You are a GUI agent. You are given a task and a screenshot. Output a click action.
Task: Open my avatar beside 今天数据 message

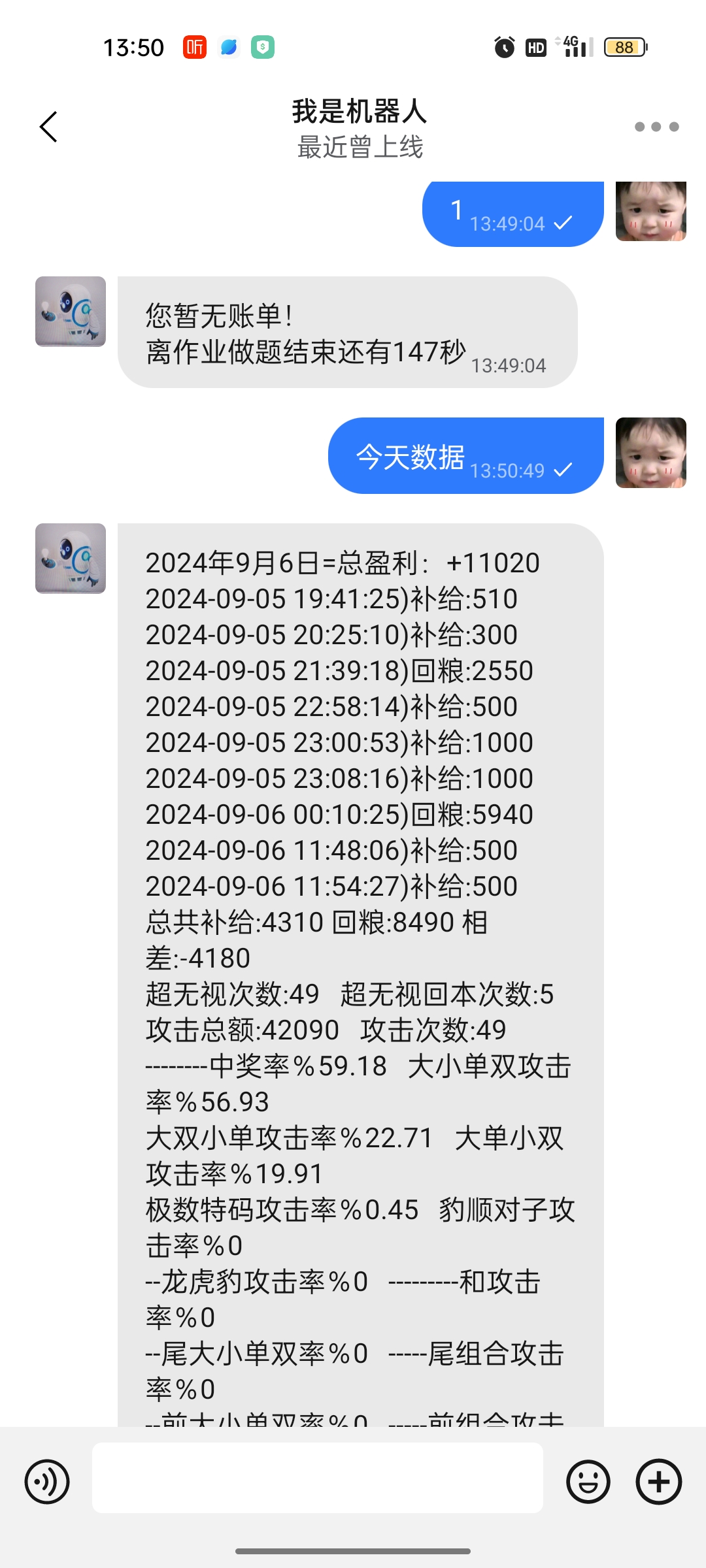[650, 453]
